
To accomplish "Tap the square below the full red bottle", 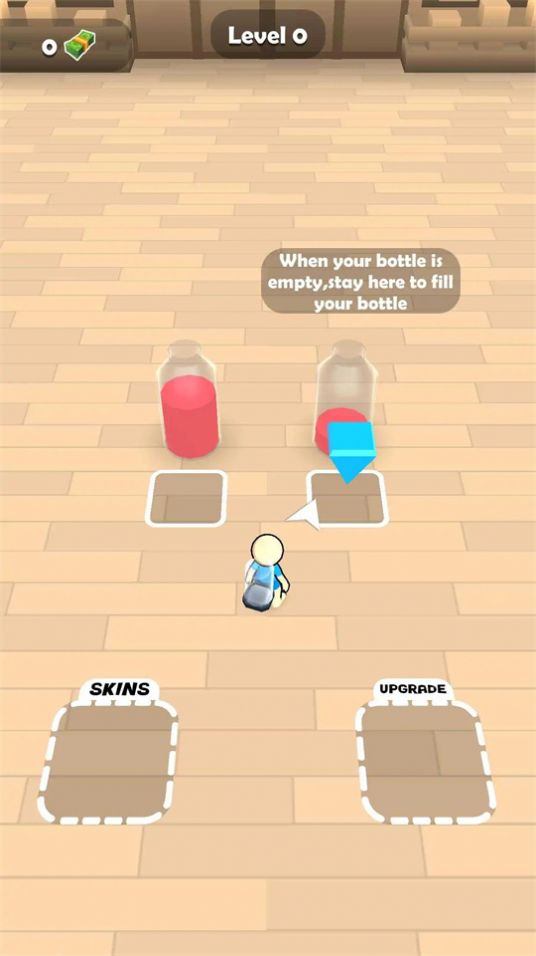I will [186, 498].
